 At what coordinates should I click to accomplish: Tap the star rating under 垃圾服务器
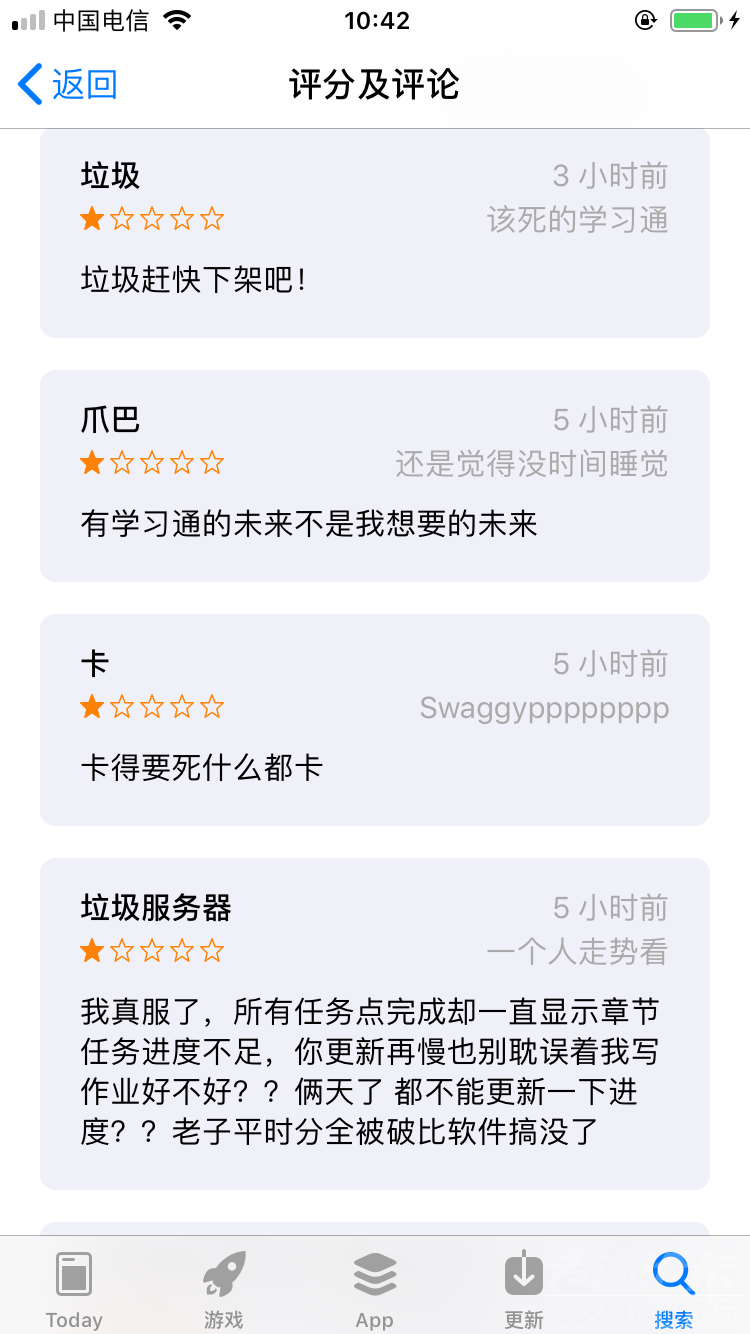click(152, 951)
